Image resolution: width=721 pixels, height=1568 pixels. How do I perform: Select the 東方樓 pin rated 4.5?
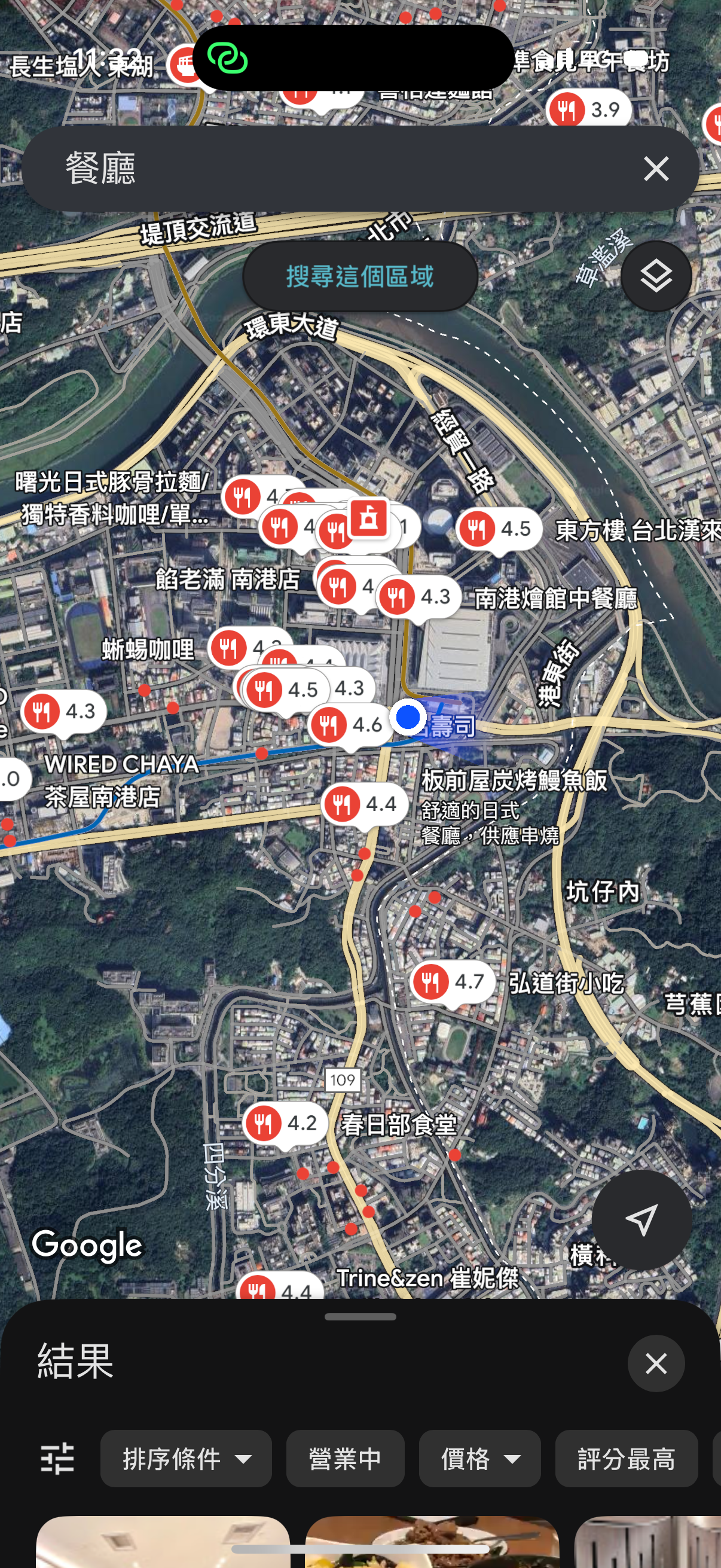click(x=499, y=529)
